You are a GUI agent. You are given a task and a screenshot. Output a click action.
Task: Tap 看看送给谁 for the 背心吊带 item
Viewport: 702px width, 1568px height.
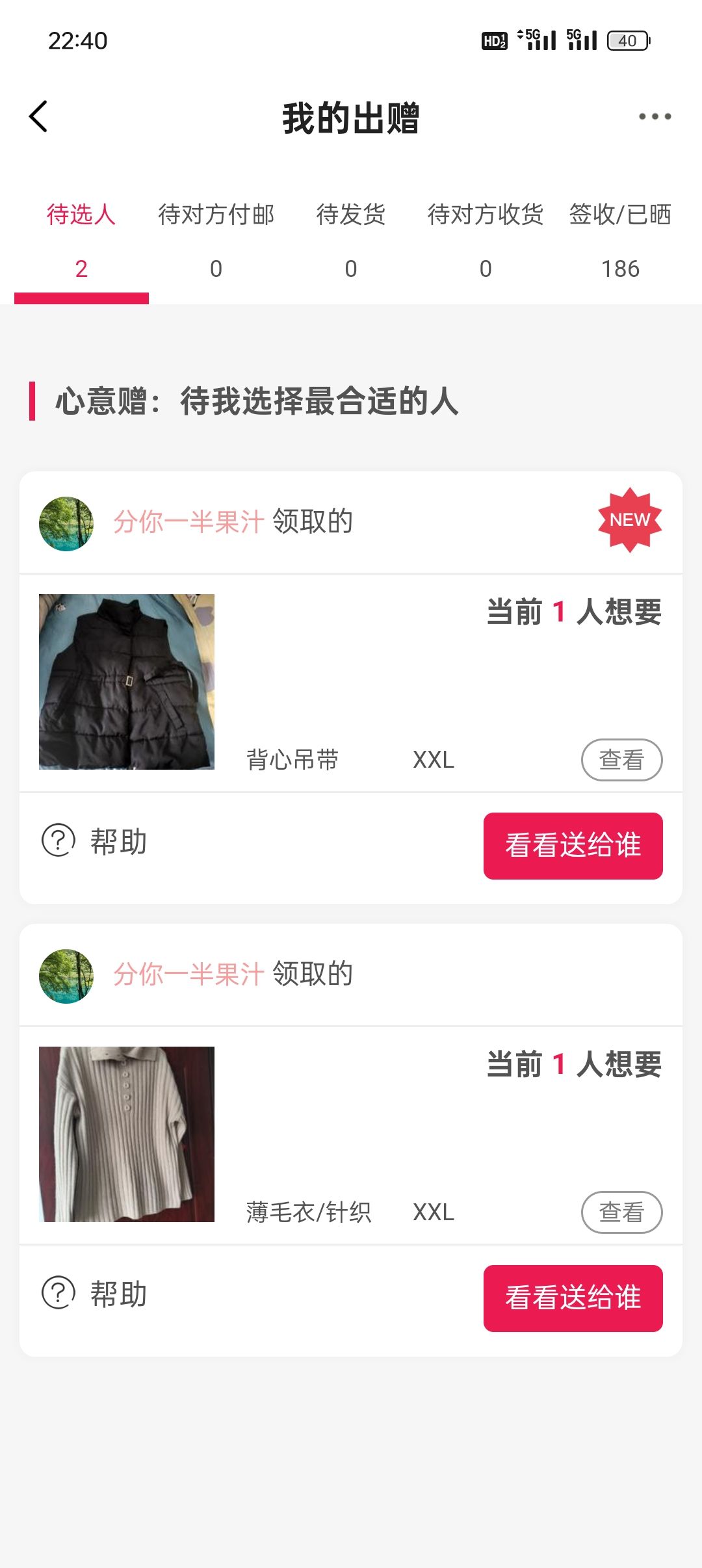573,846
